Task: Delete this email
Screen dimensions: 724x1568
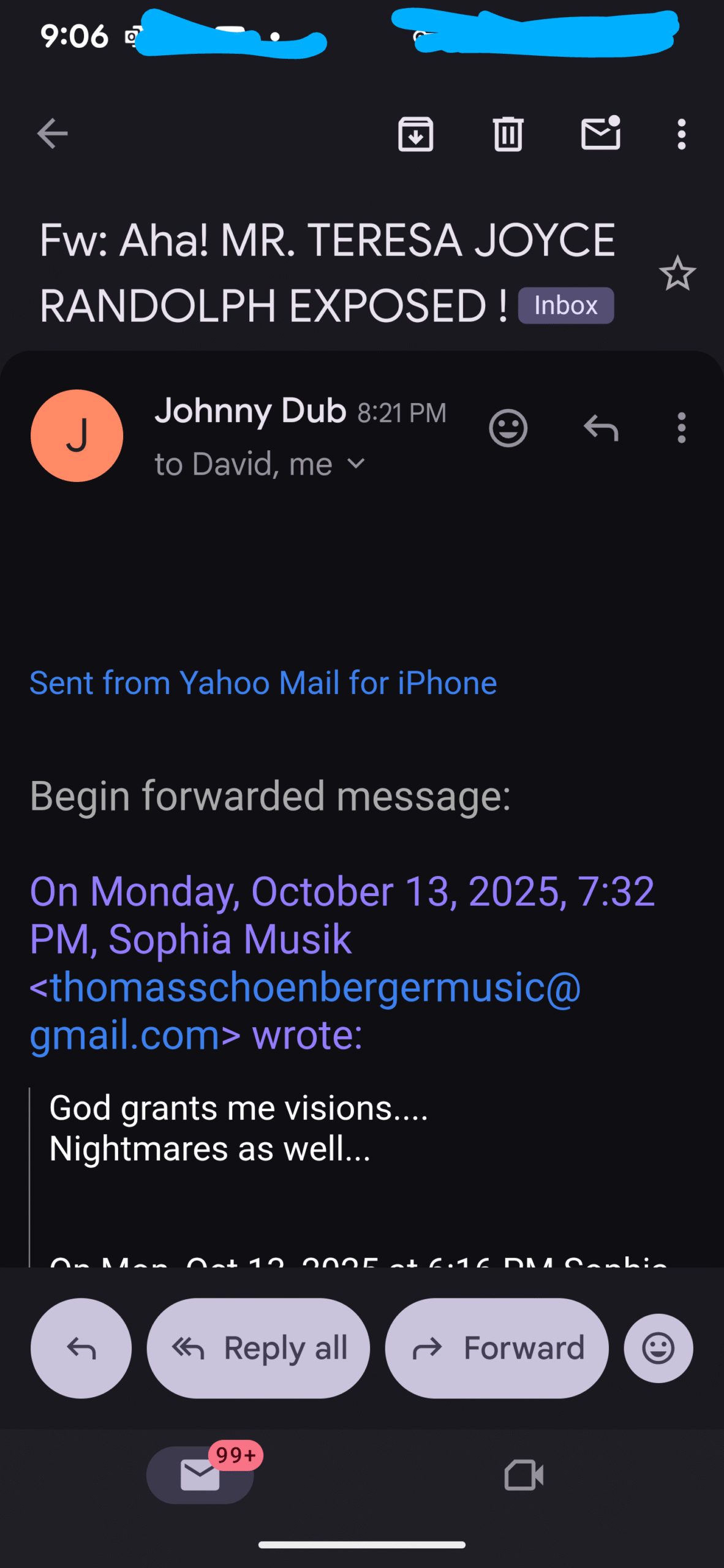Action: point(508,134)
